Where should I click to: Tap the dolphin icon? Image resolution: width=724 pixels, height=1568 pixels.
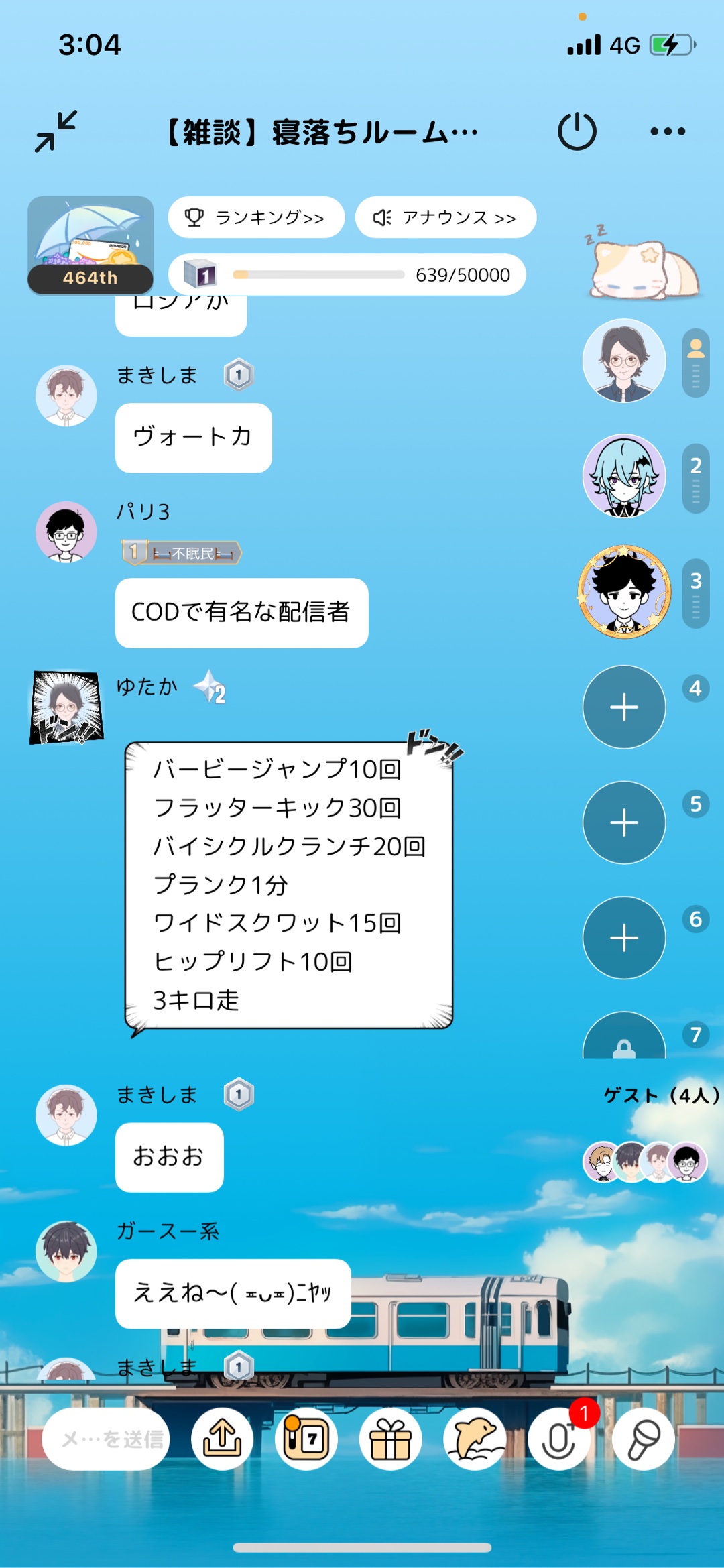[475, 1439]
